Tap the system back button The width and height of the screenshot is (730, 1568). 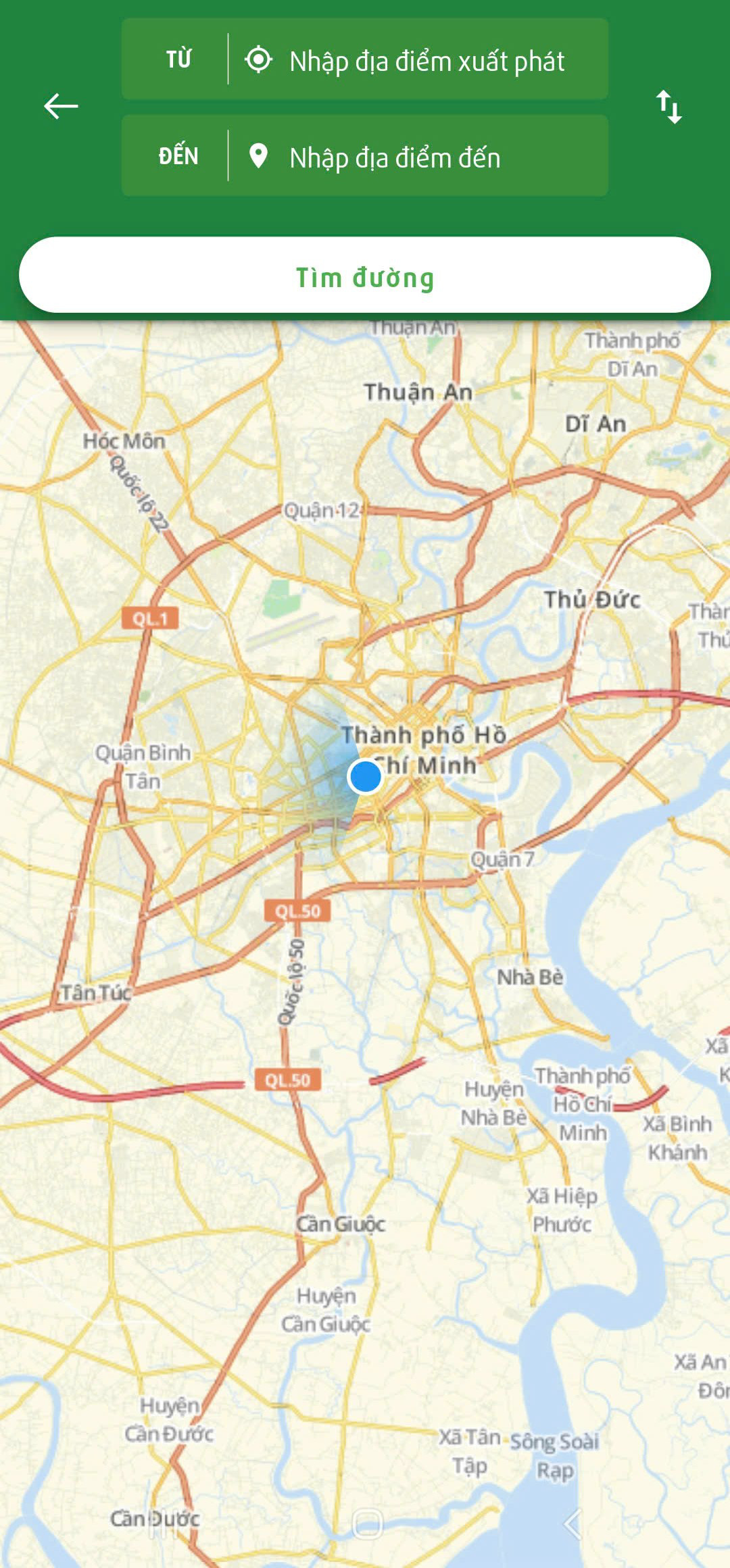572,1523
